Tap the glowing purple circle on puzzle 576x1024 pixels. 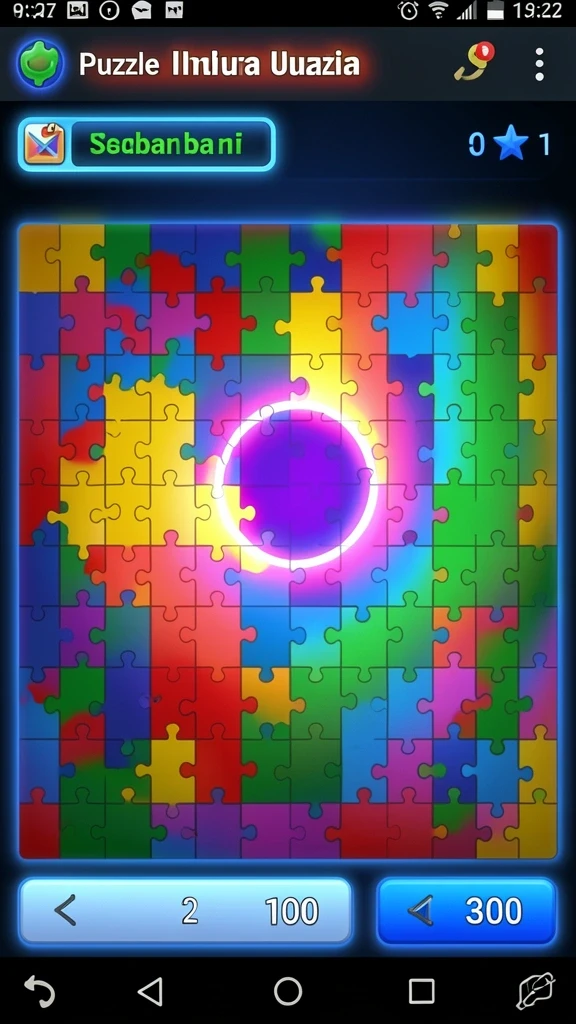click(x=298, y=485)
